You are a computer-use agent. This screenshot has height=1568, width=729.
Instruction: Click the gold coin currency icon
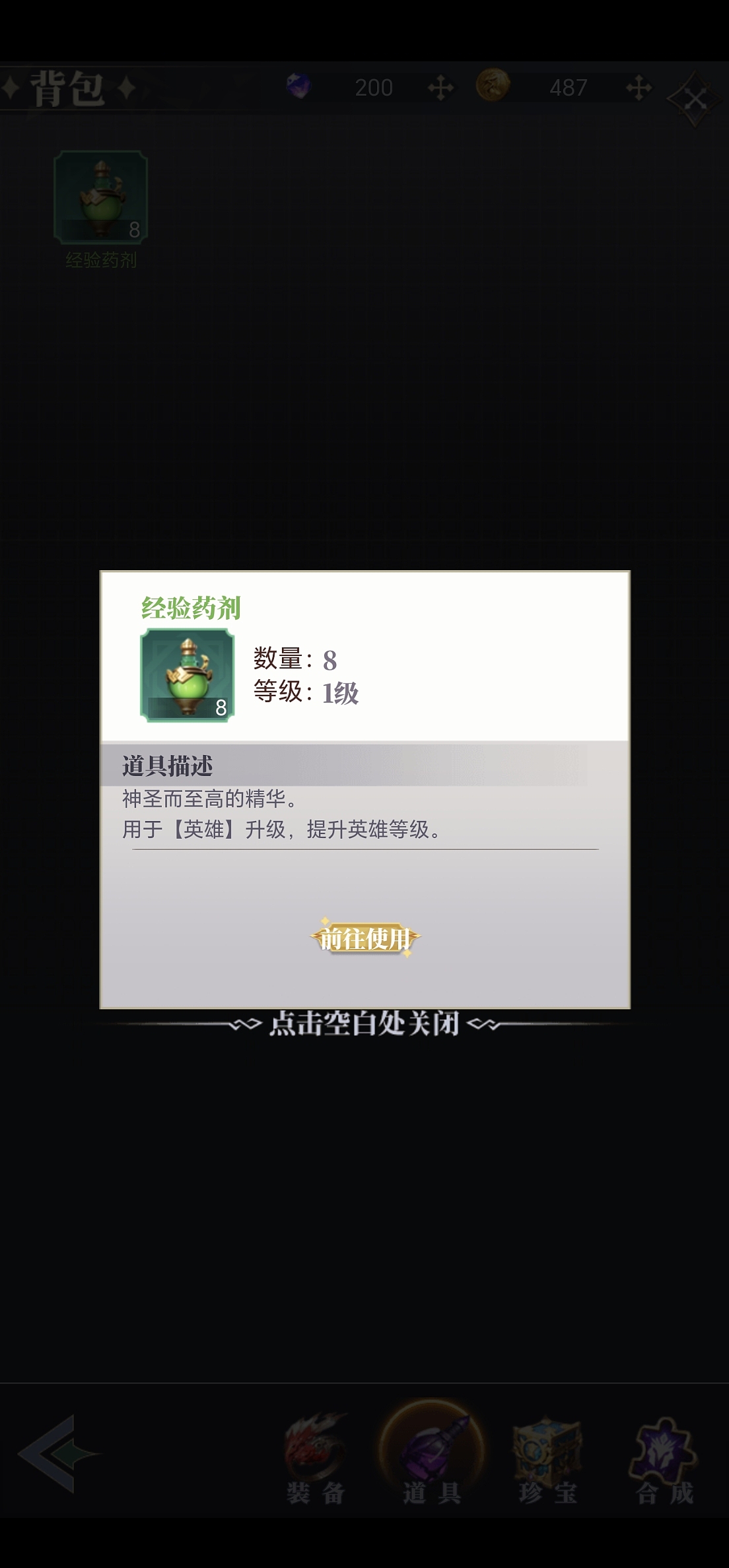point(493,86)
